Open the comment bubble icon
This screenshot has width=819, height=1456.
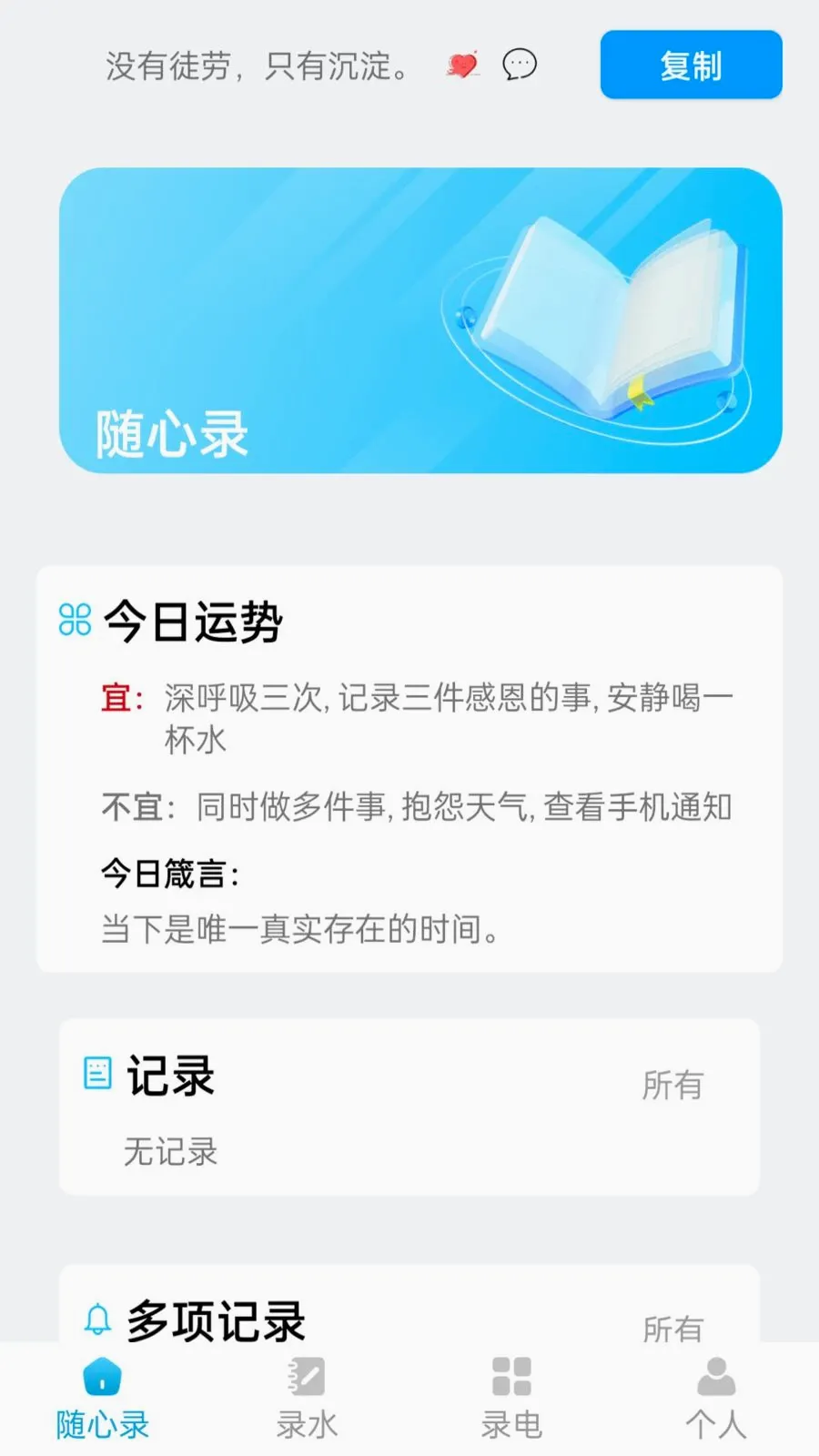point(520,65)
